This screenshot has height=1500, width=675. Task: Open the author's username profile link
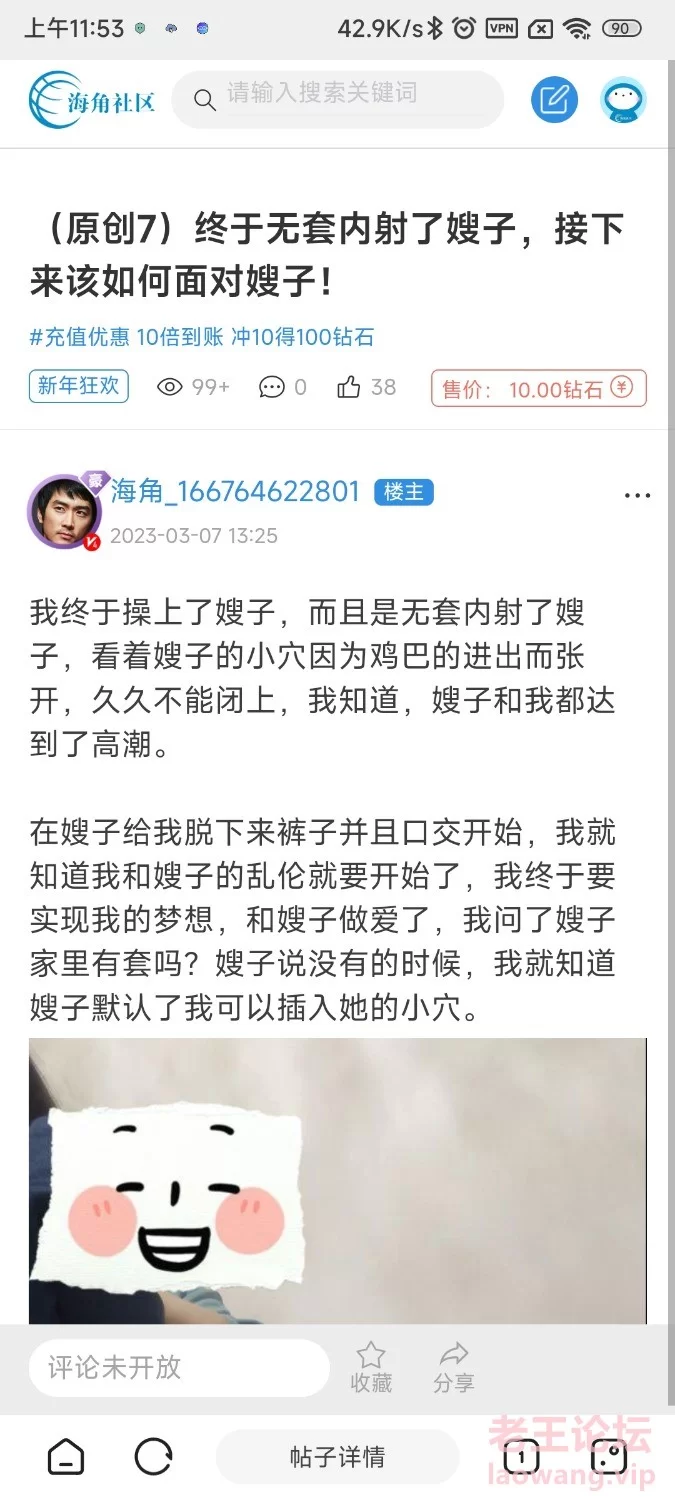[235, 491]
